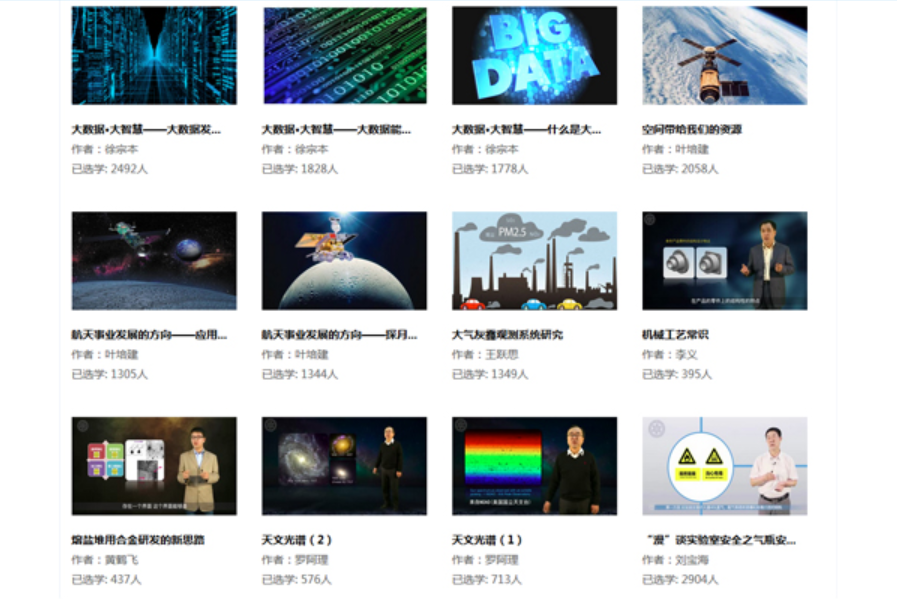897x599 pixels.
Task: Open course 航天事业发展的方向——应用...
Action: pos(154,261)
